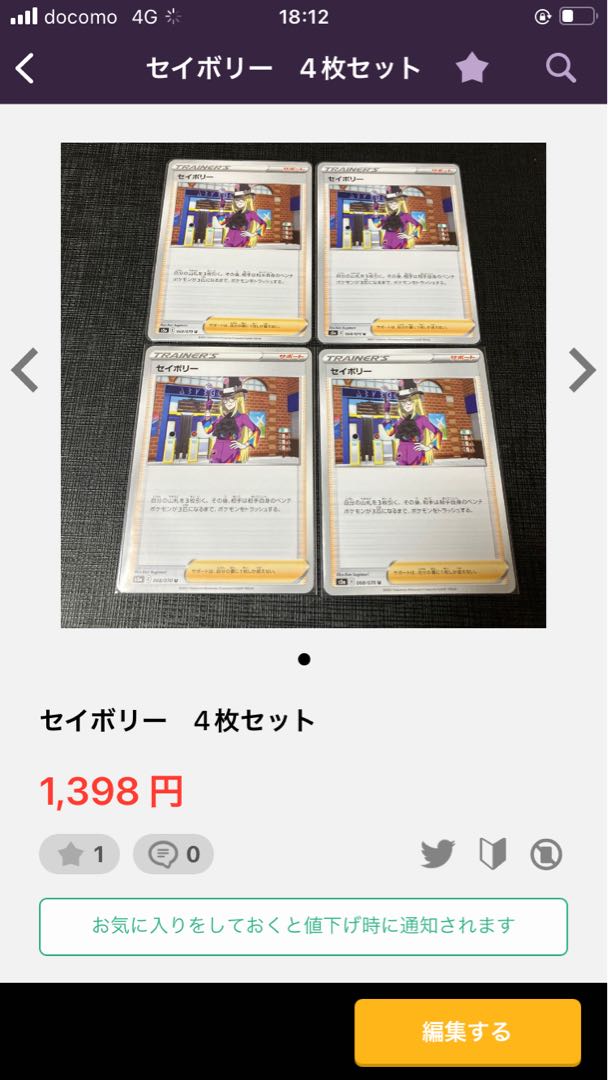Tap the star favorites count chip
The image size is (608, 1080).
[x=79, y=854]
